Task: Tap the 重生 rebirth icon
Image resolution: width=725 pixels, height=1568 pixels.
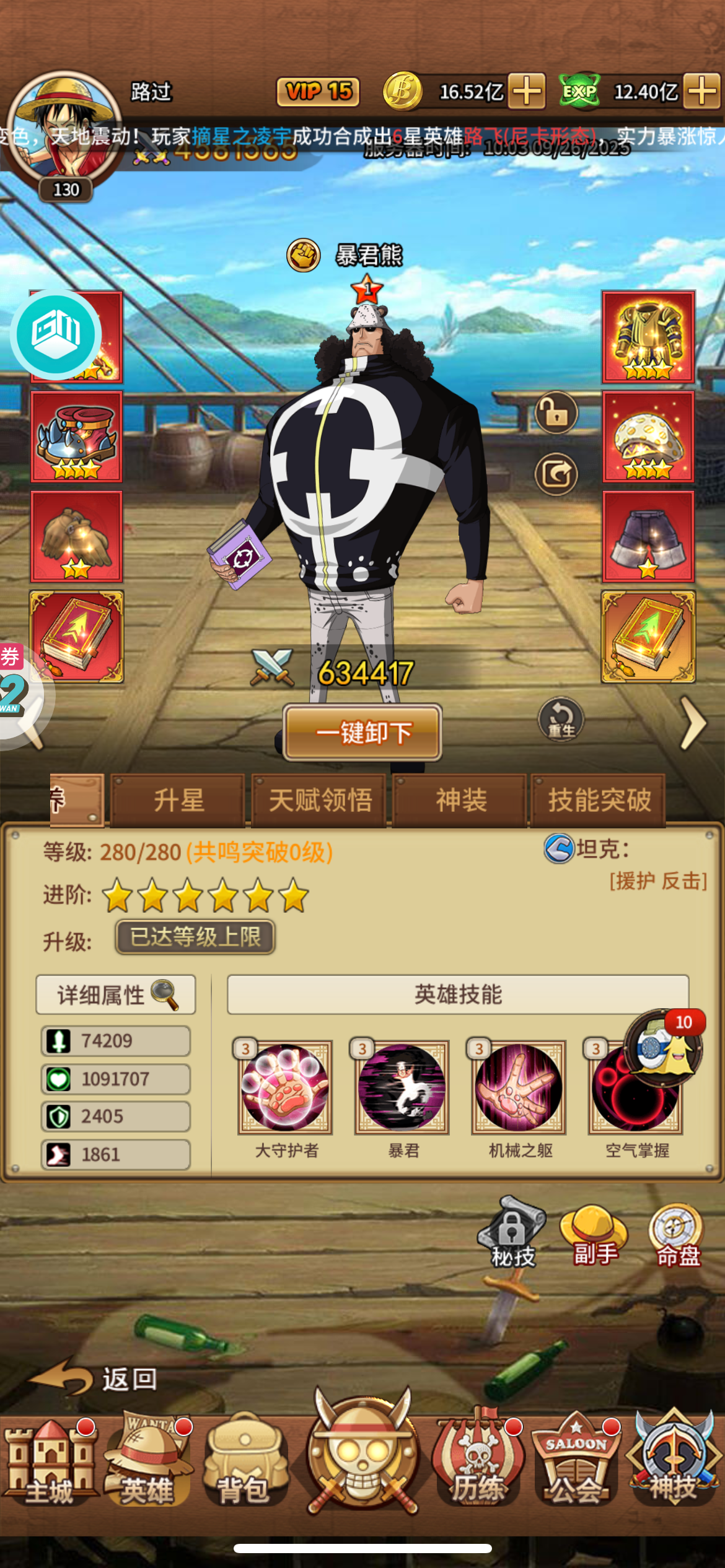Action: (561, 720)
